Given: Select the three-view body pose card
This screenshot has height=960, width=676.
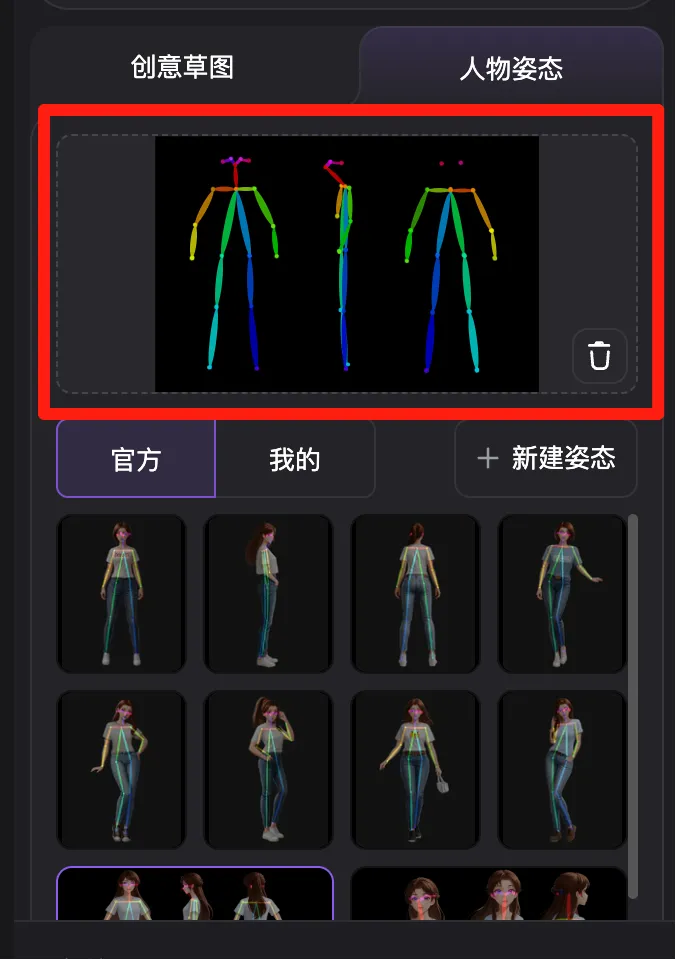Looking at the screenshot, I should pos(195,895).
